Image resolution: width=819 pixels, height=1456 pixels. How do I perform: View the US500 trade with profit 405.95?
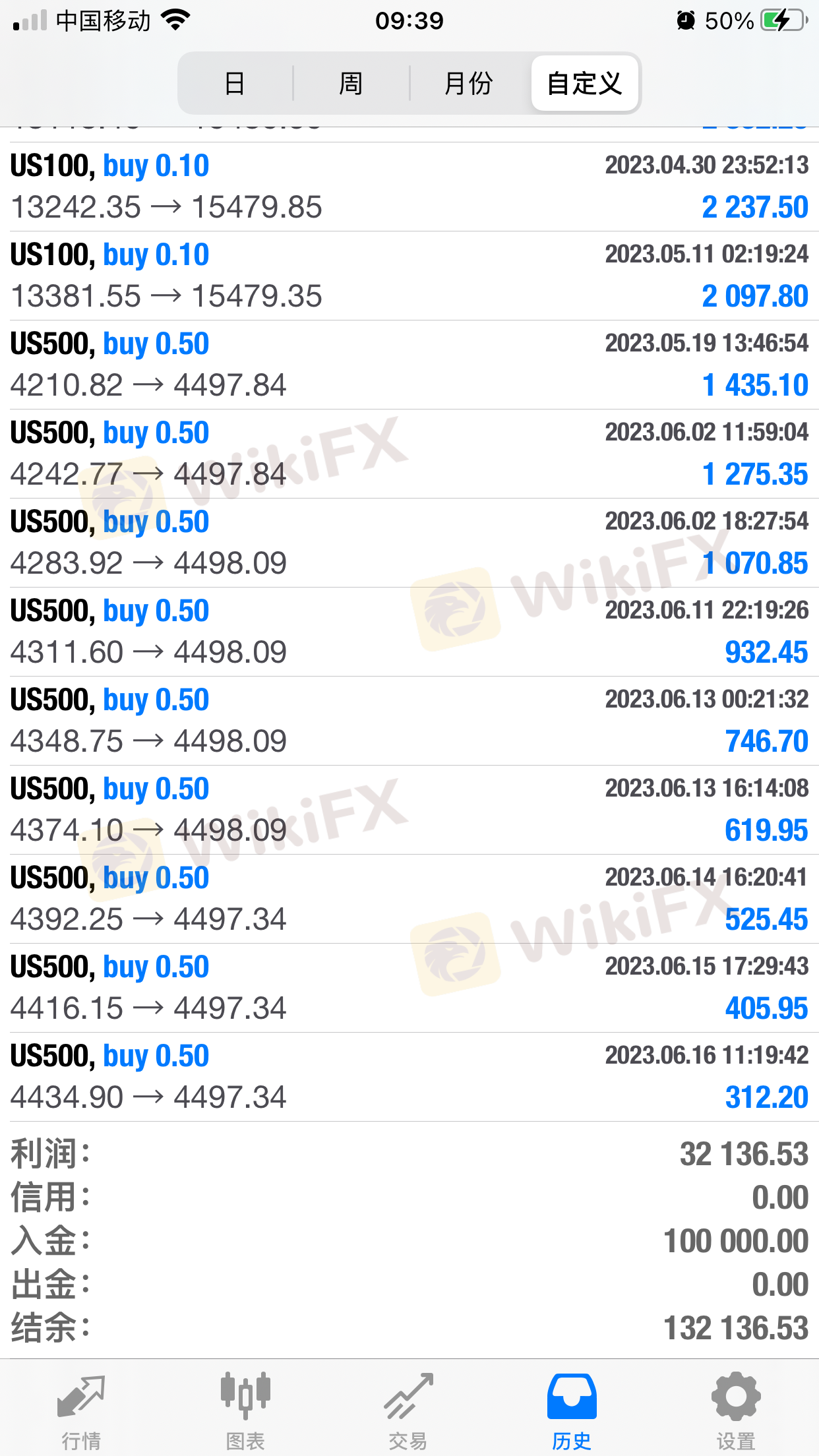click(409, 988)
